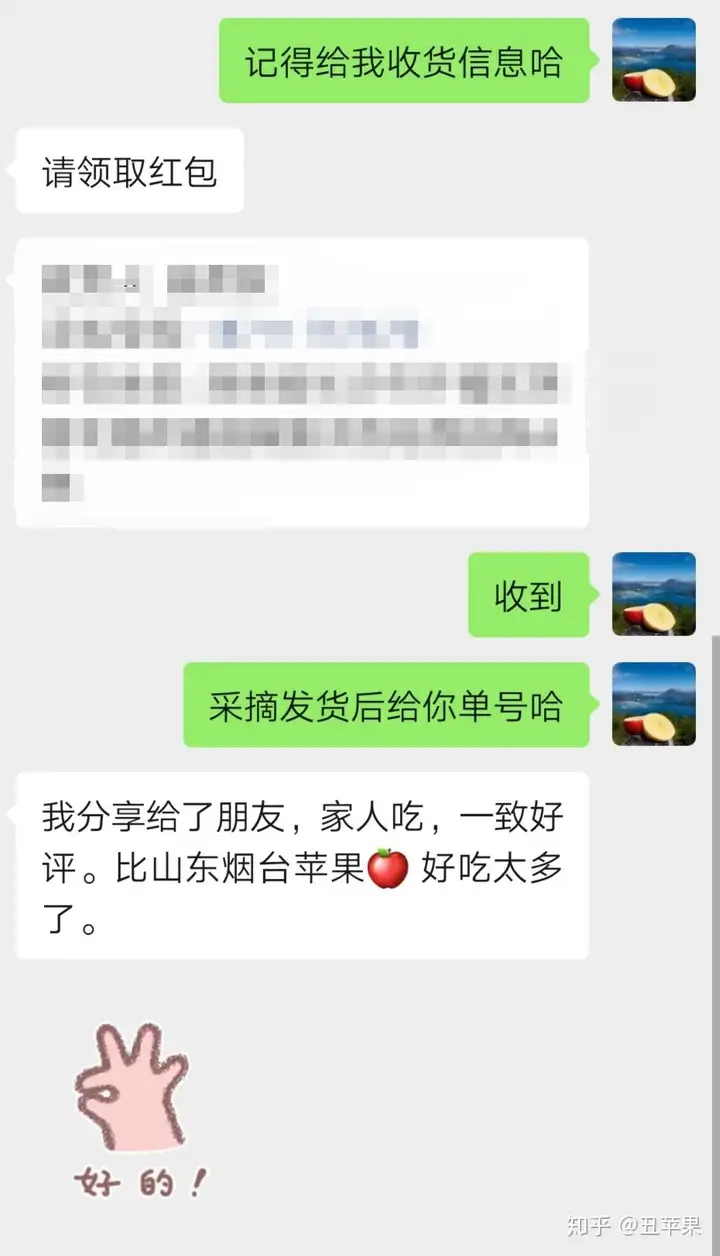
Task: View the 好的! hand sticker
Action: (138, 1110)
